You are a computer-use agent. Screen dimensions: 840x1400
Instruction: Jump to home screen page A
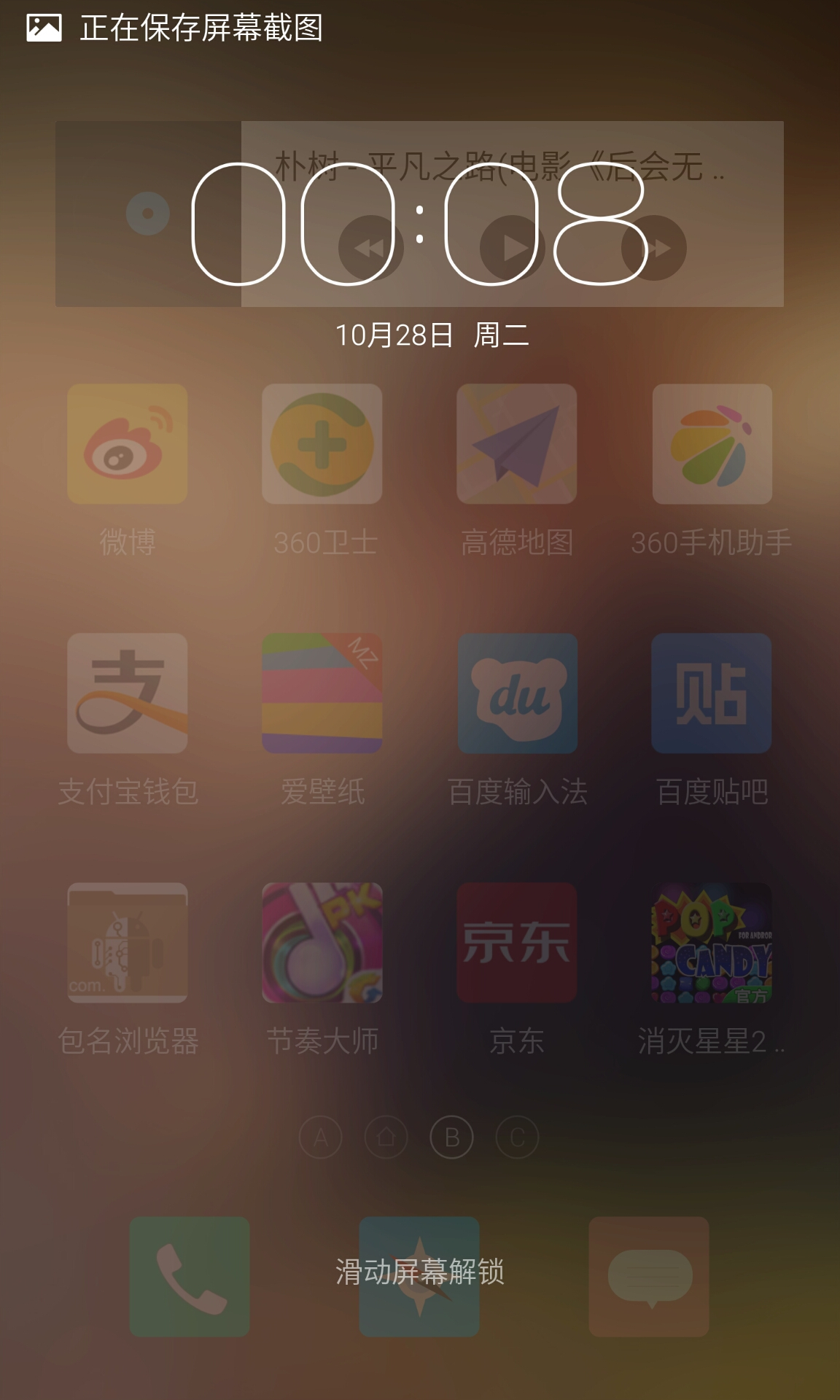pyautogui.click(x=321, y=1137)
